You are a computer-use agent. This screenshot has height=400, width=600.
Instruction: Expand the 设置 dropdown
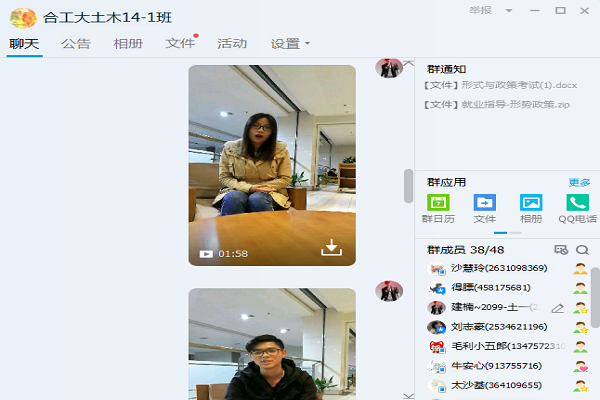point(290,44)
